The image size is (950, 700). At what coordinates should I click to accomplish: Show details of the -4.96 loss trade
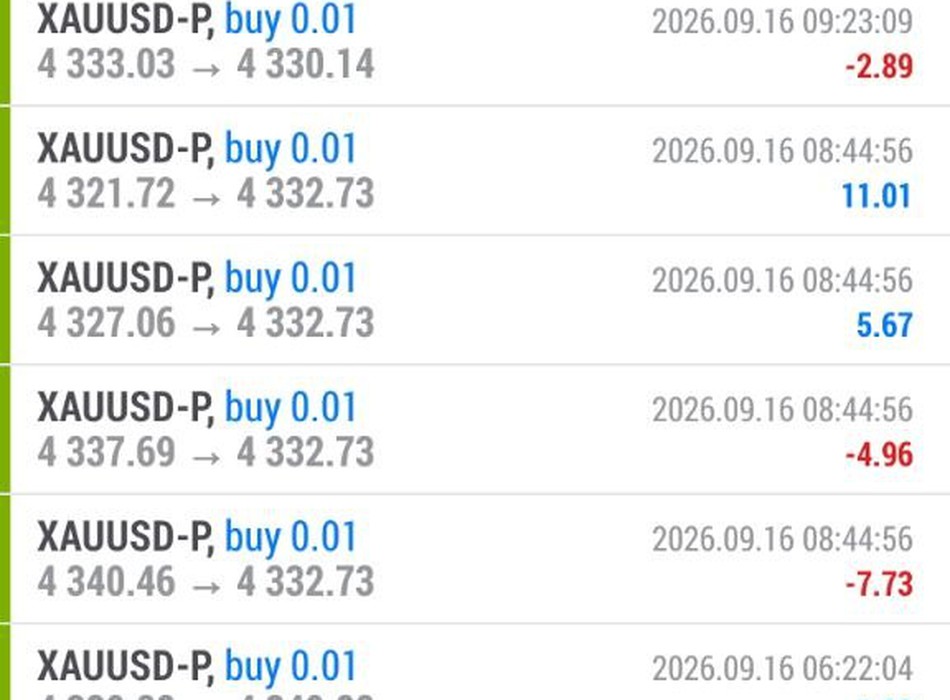[480, 430]
